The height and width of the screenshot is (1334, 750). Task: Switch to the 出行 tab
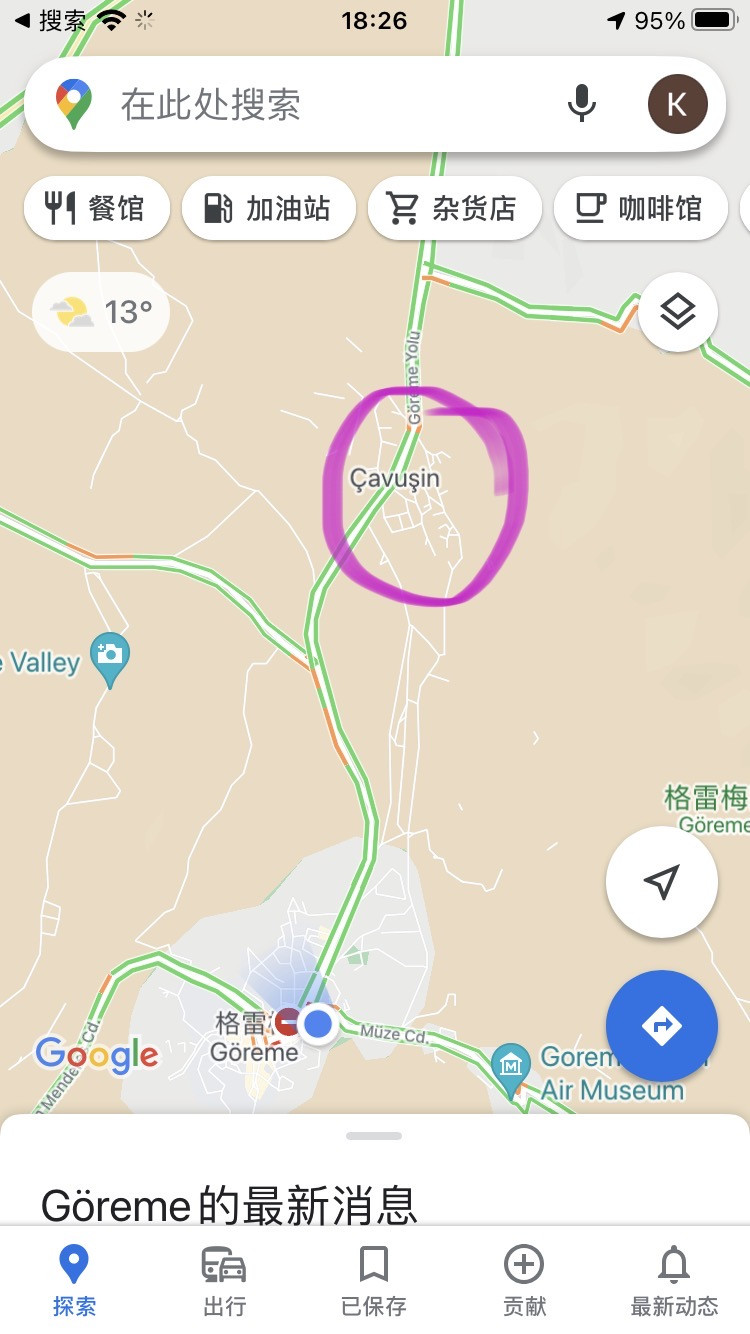coord(224,1280)
